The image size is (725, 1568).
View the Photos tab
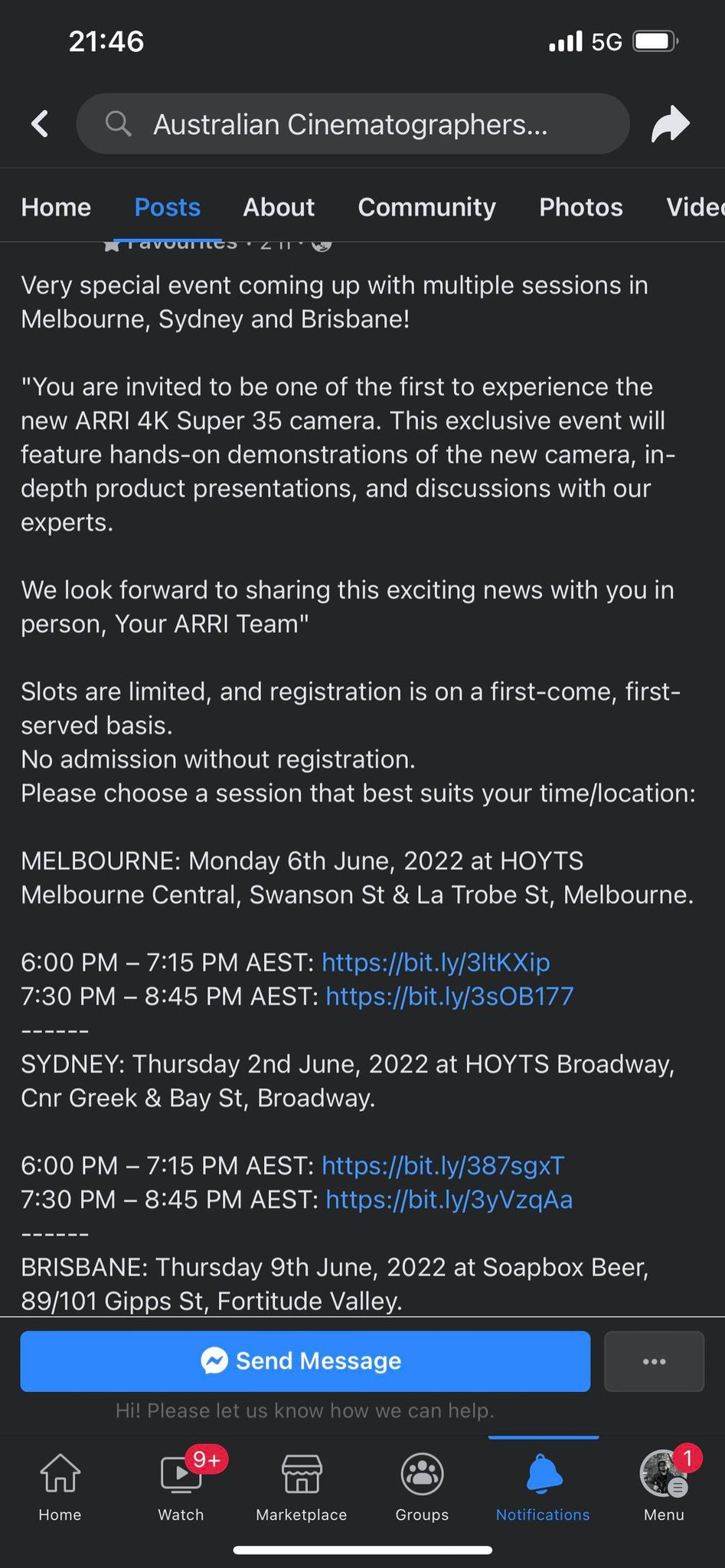point(580,207)
